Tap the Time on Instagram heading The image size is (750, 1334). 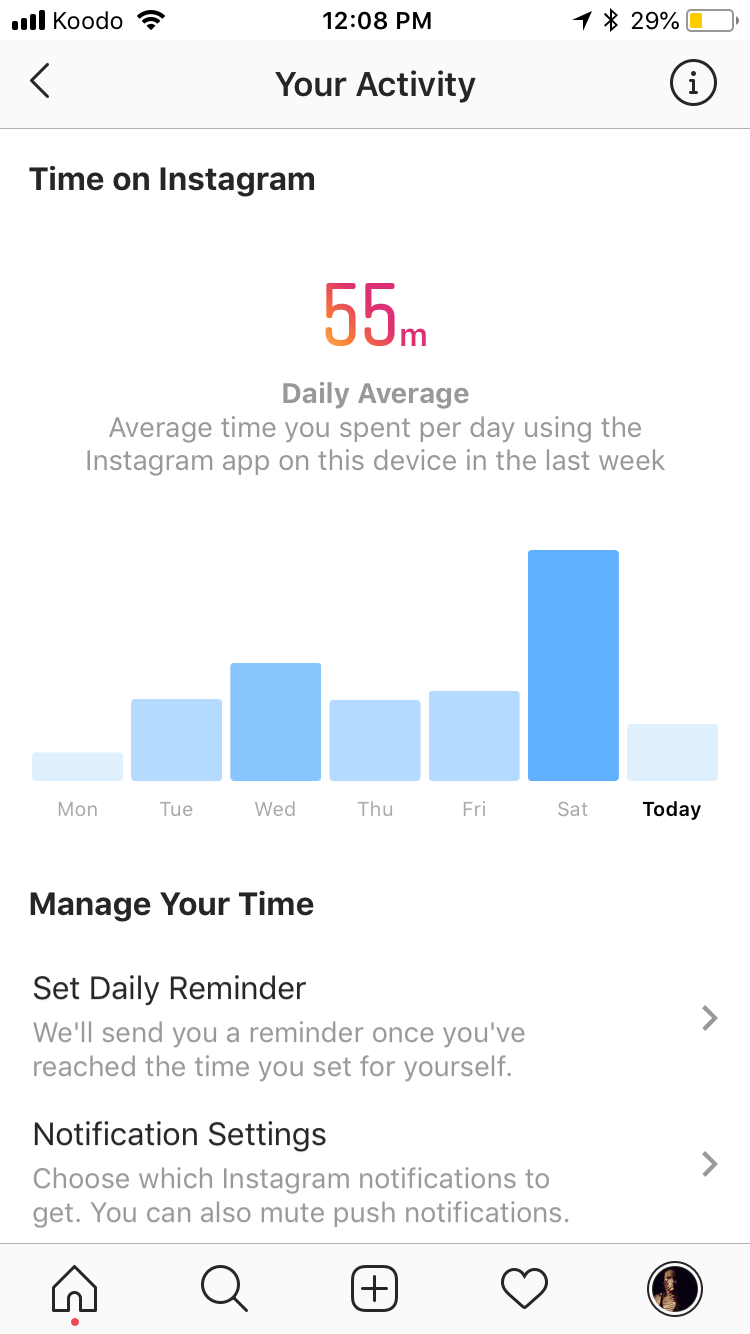pos(172,179)
